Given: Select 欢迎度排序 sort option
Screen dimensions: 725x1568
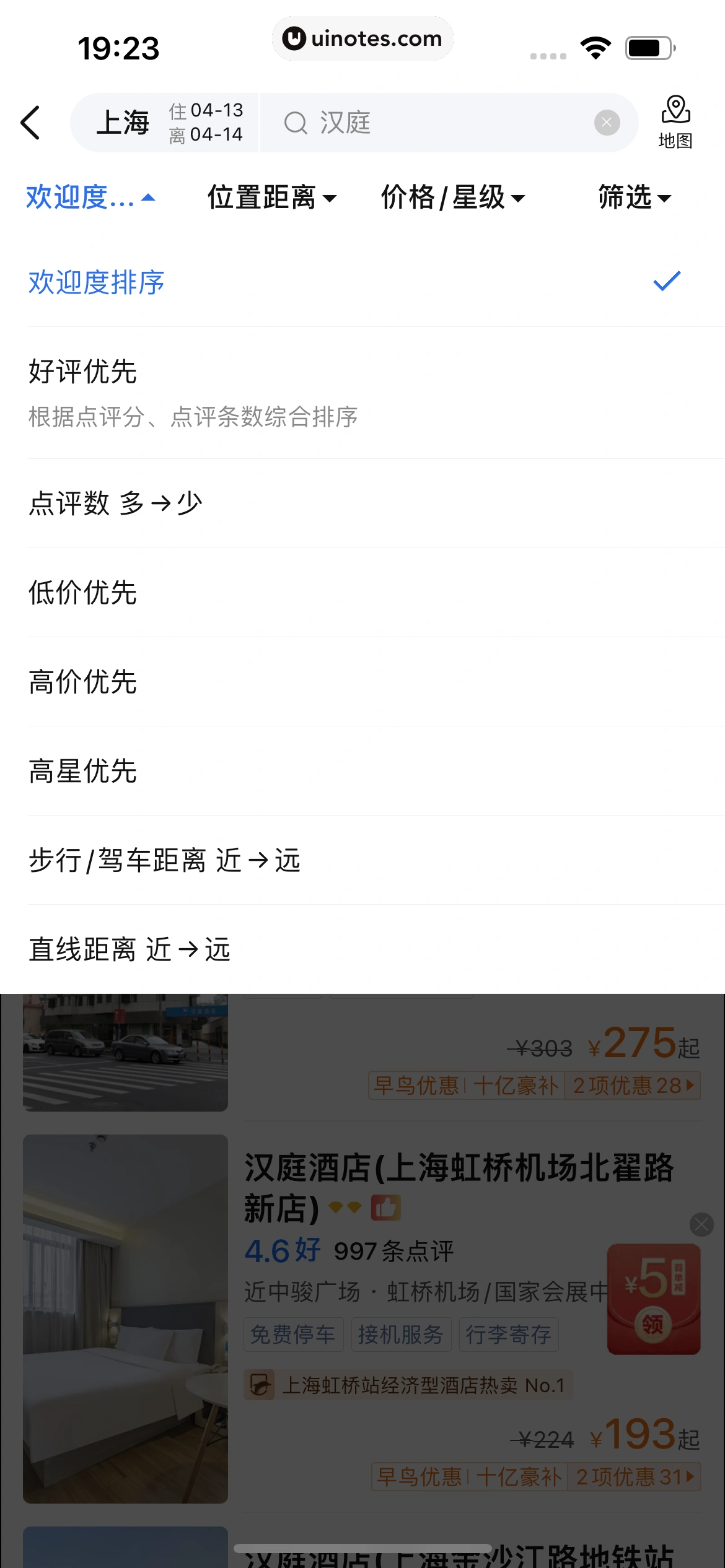Looking at the screenshot, I should click(x=97, y=282).
